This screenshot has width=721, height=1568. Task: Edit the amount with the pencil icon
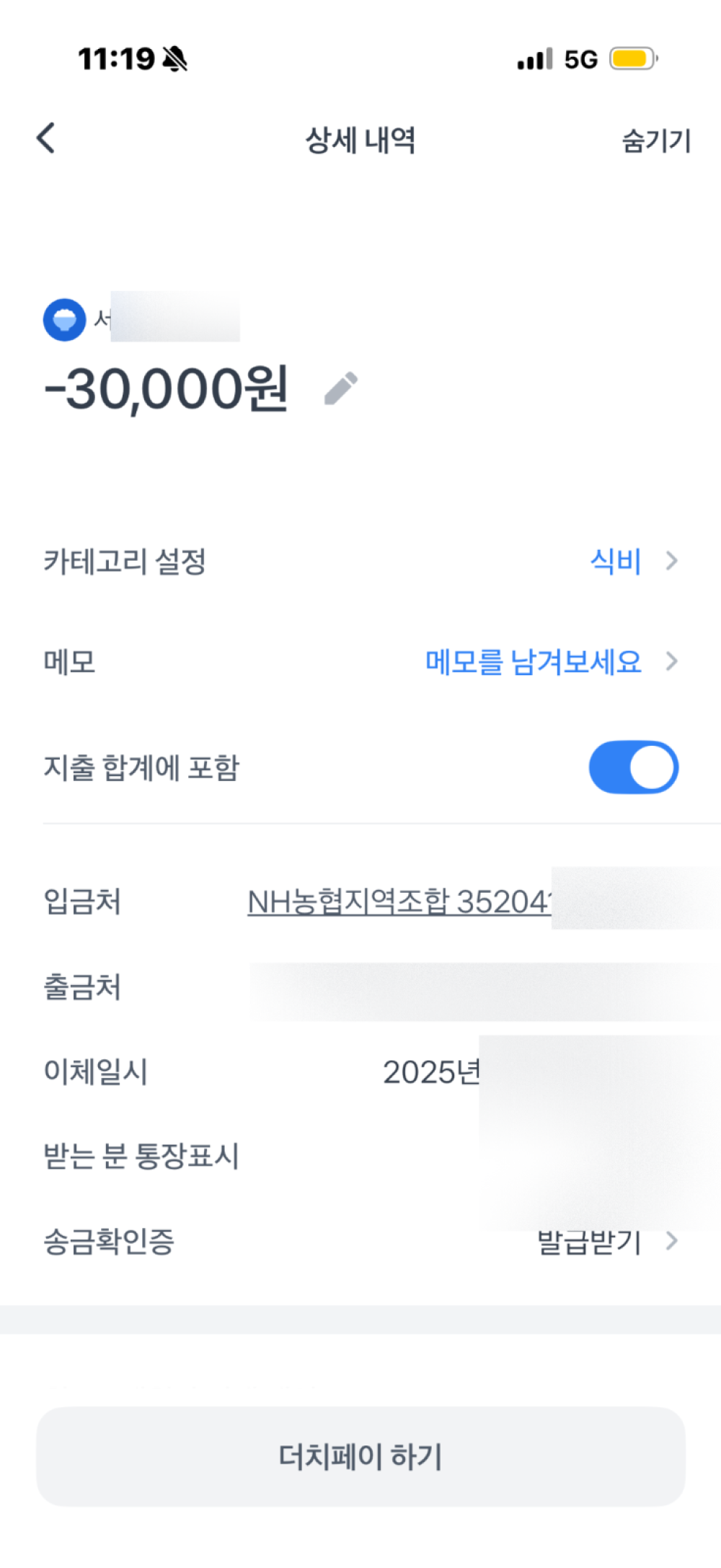[341, 388]
